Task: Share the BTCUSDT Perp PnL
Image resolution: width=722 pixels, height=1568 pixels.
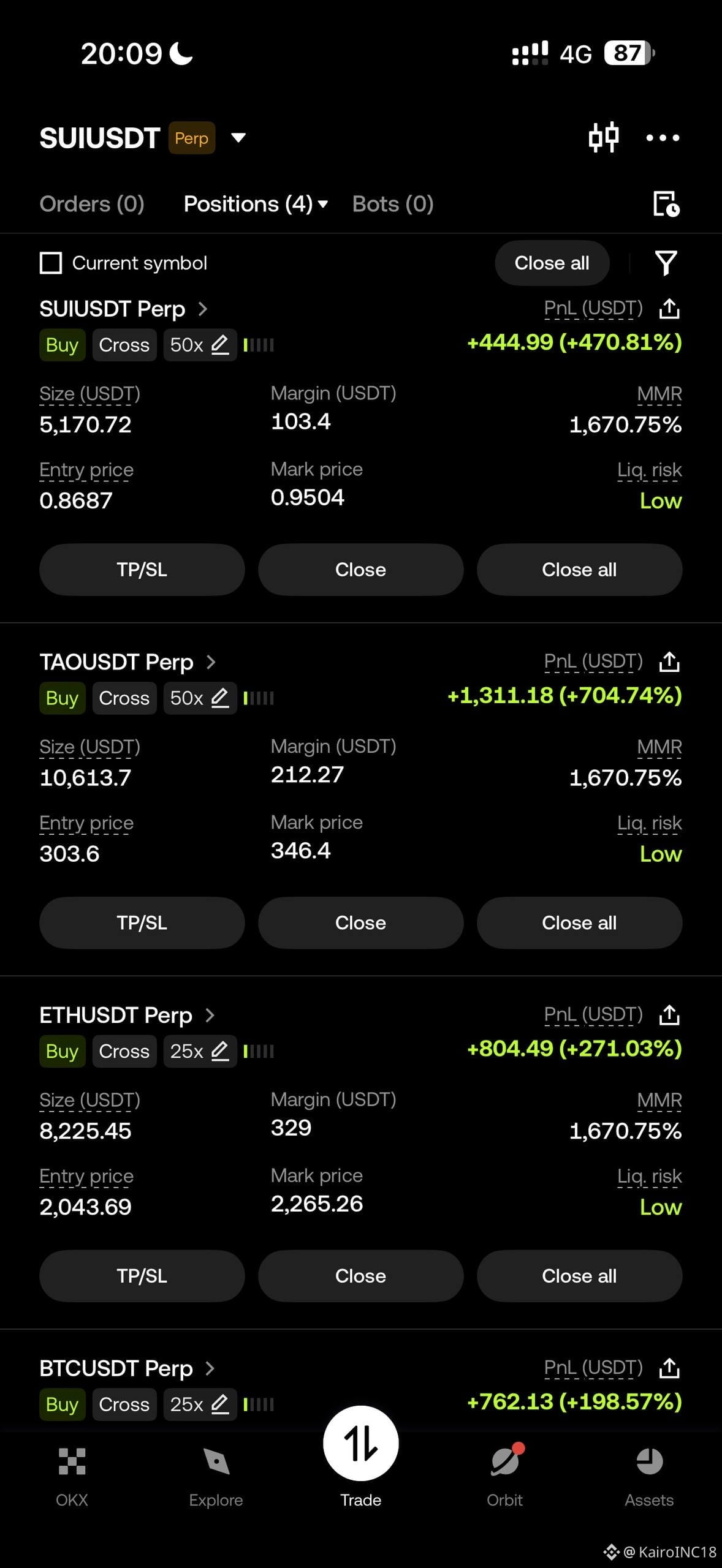Action: (669, 1368)
